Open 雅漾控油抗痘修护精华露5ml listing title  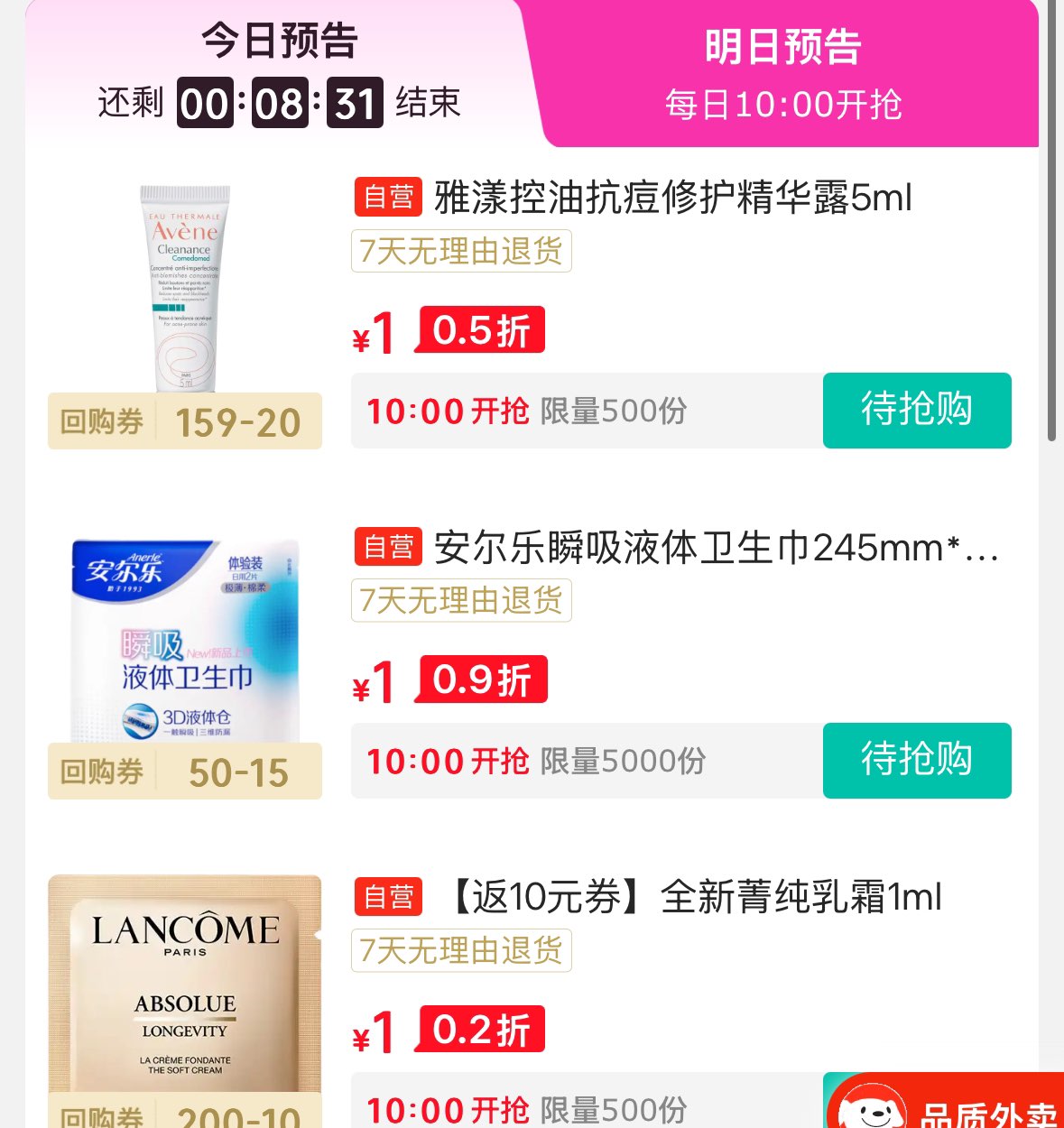click(672, 198)
